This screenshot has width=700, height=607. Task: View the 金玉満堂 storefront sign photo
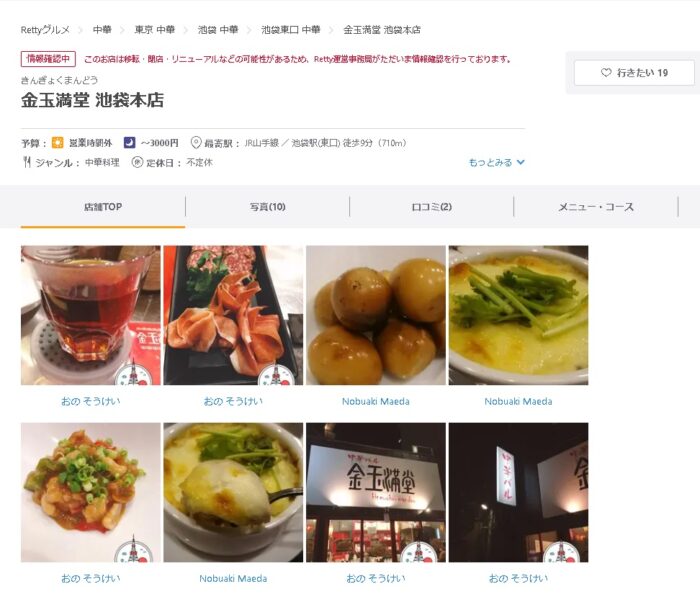pyautogui.click(x=375, y=491)
